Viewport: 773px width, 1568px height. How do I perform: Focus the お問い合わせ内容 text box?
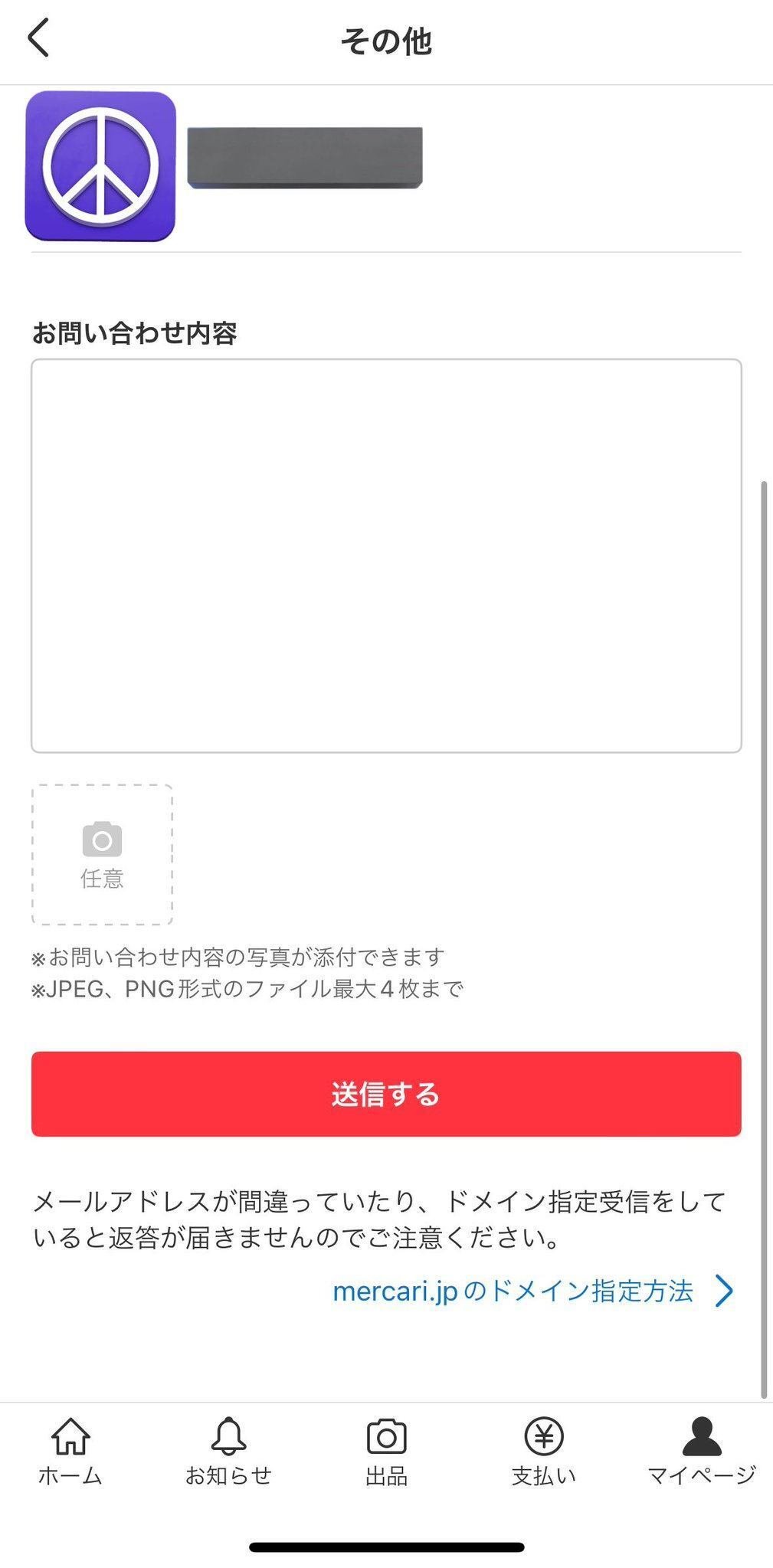click(386, 555)
